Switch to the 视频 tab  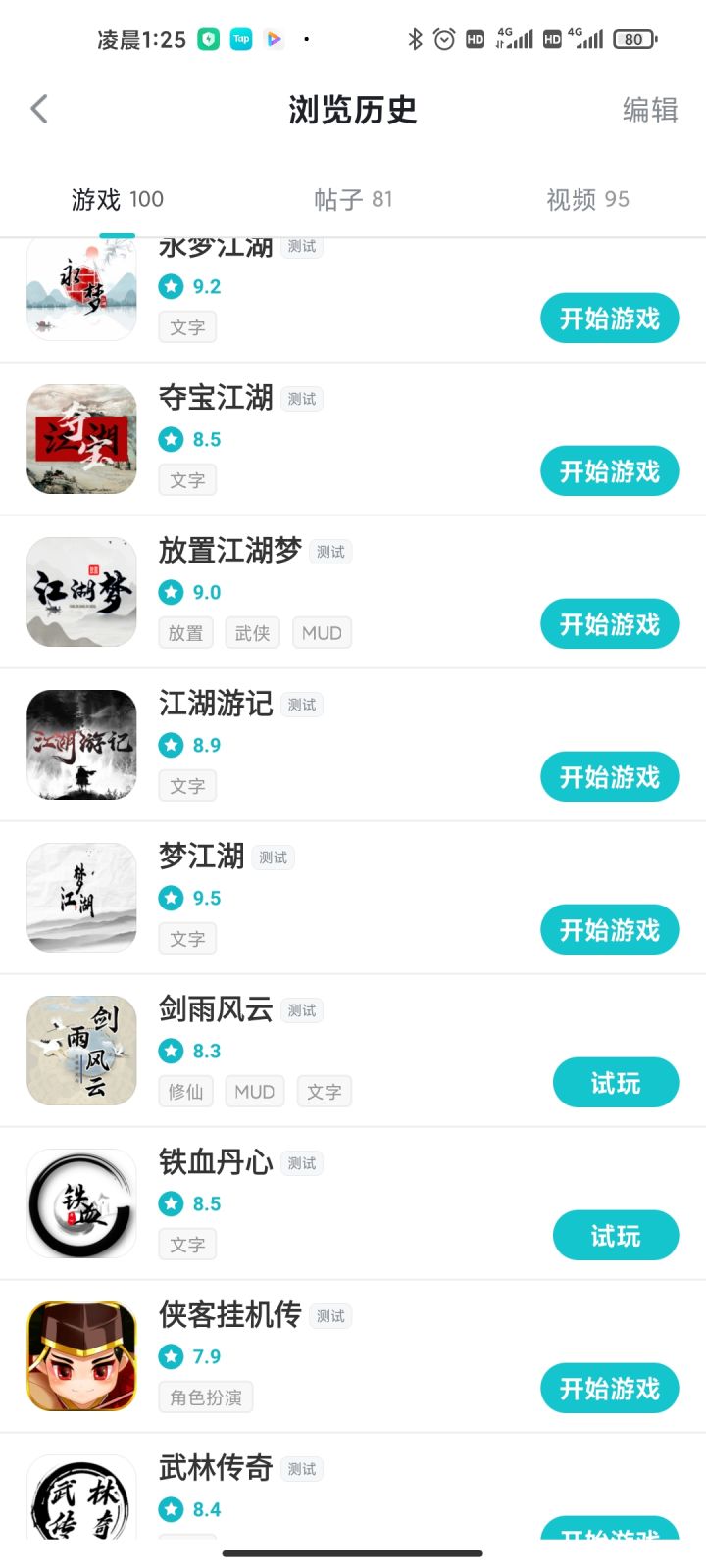tap(587, 200)
